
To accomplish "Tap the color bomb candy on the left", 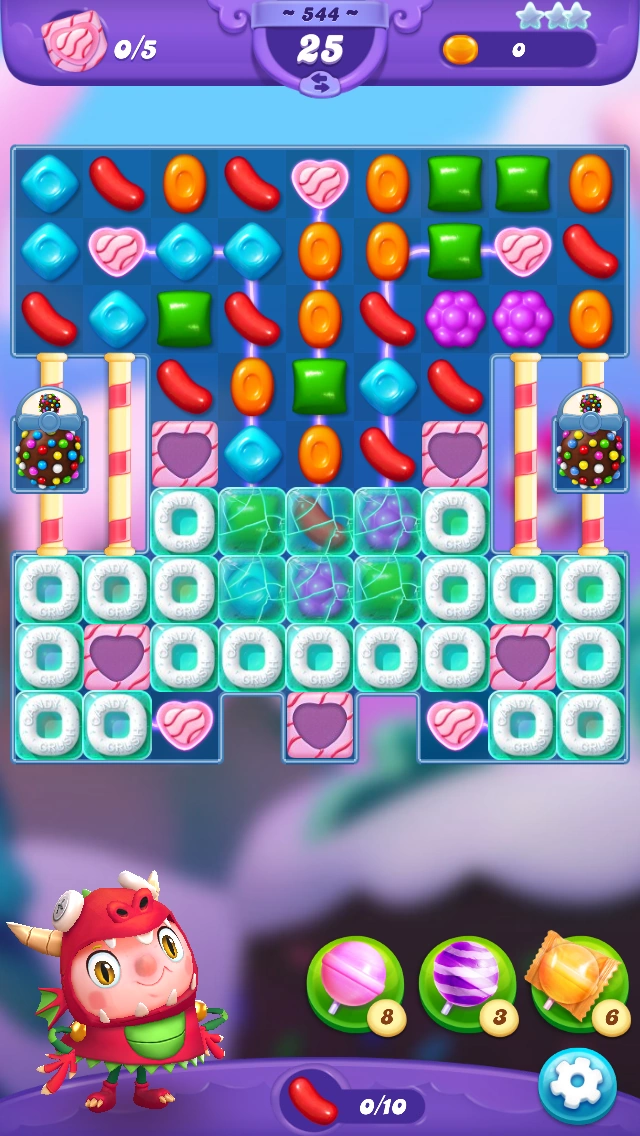I will [49, 456].
